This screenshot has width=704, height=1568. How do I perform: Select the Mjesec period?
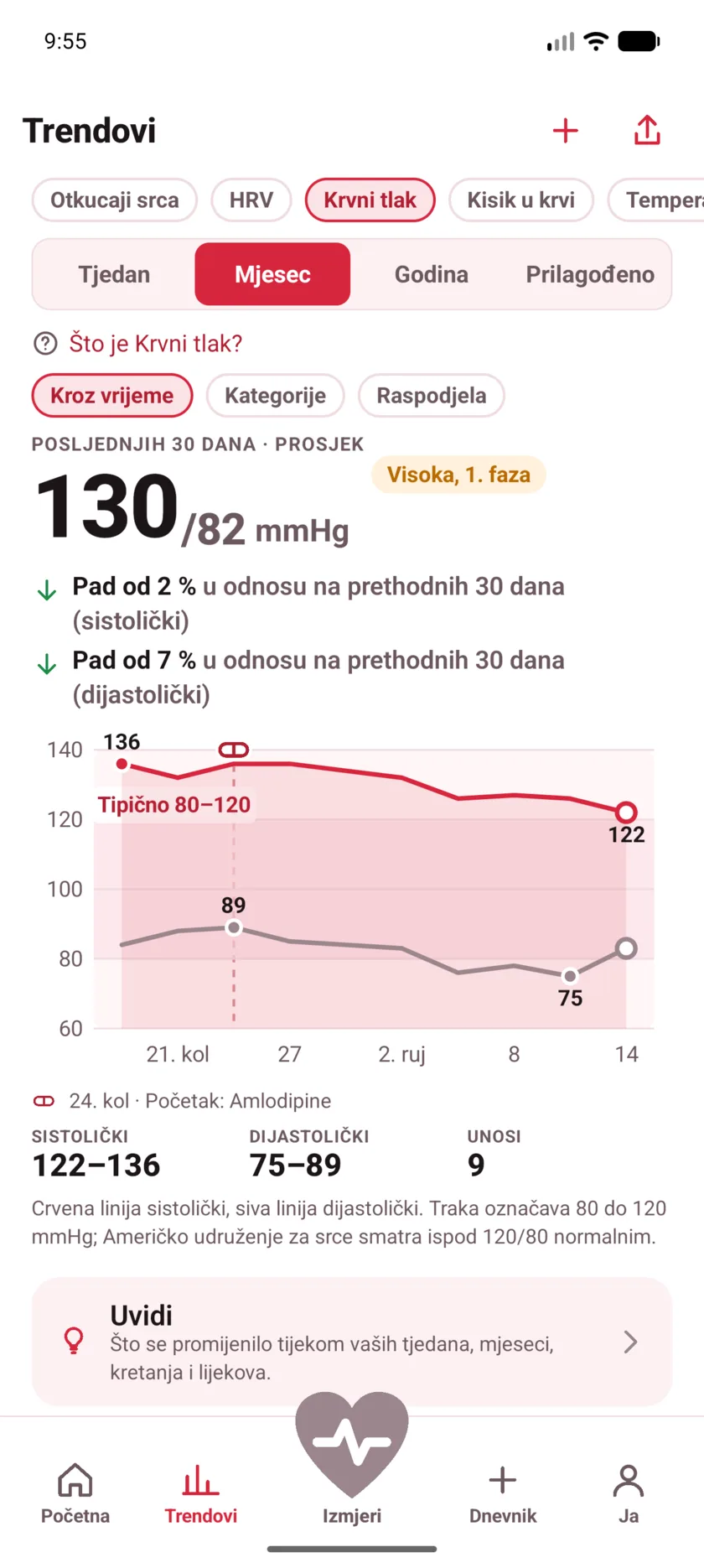tap(272, 274)
